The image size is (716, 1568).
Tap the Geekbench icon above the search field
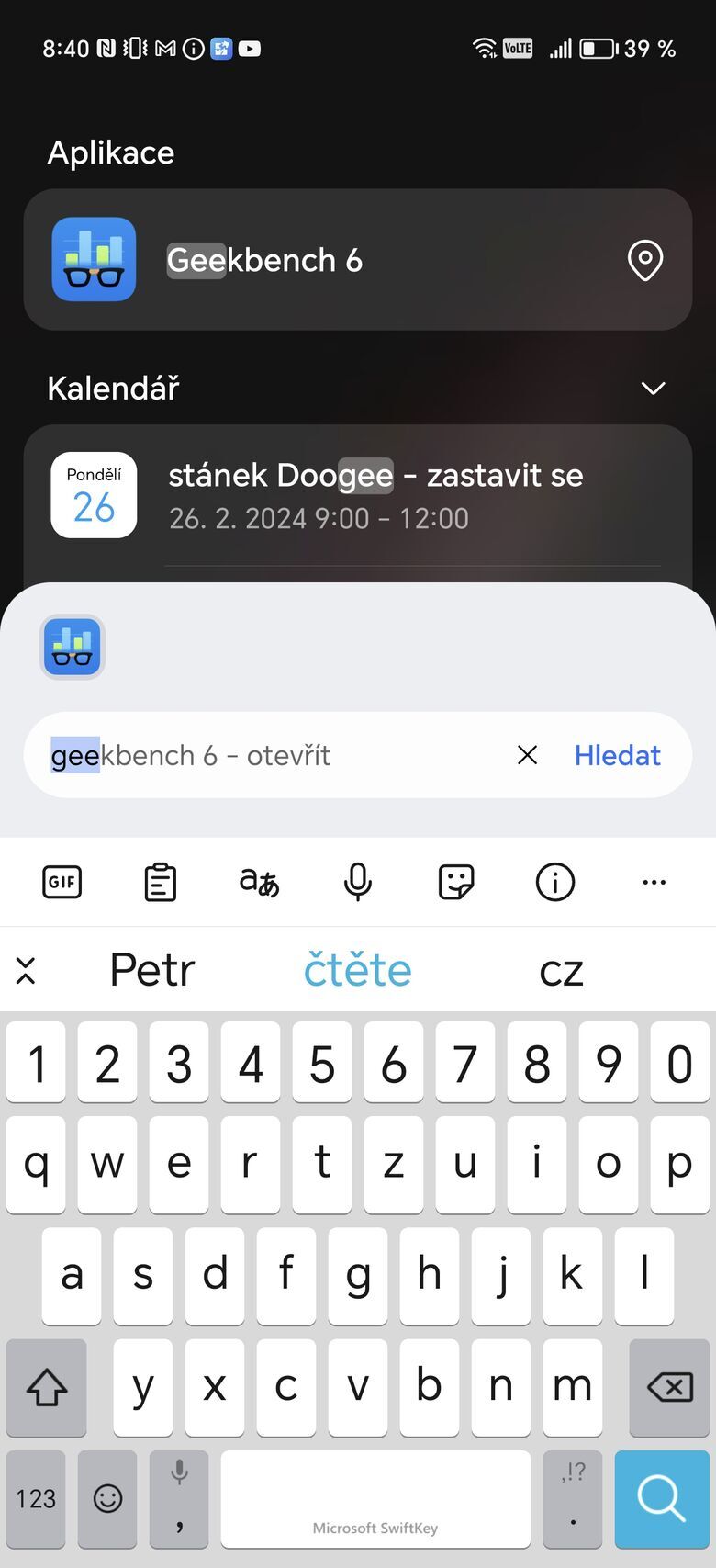pyautogui.click(x=73, y=647)
